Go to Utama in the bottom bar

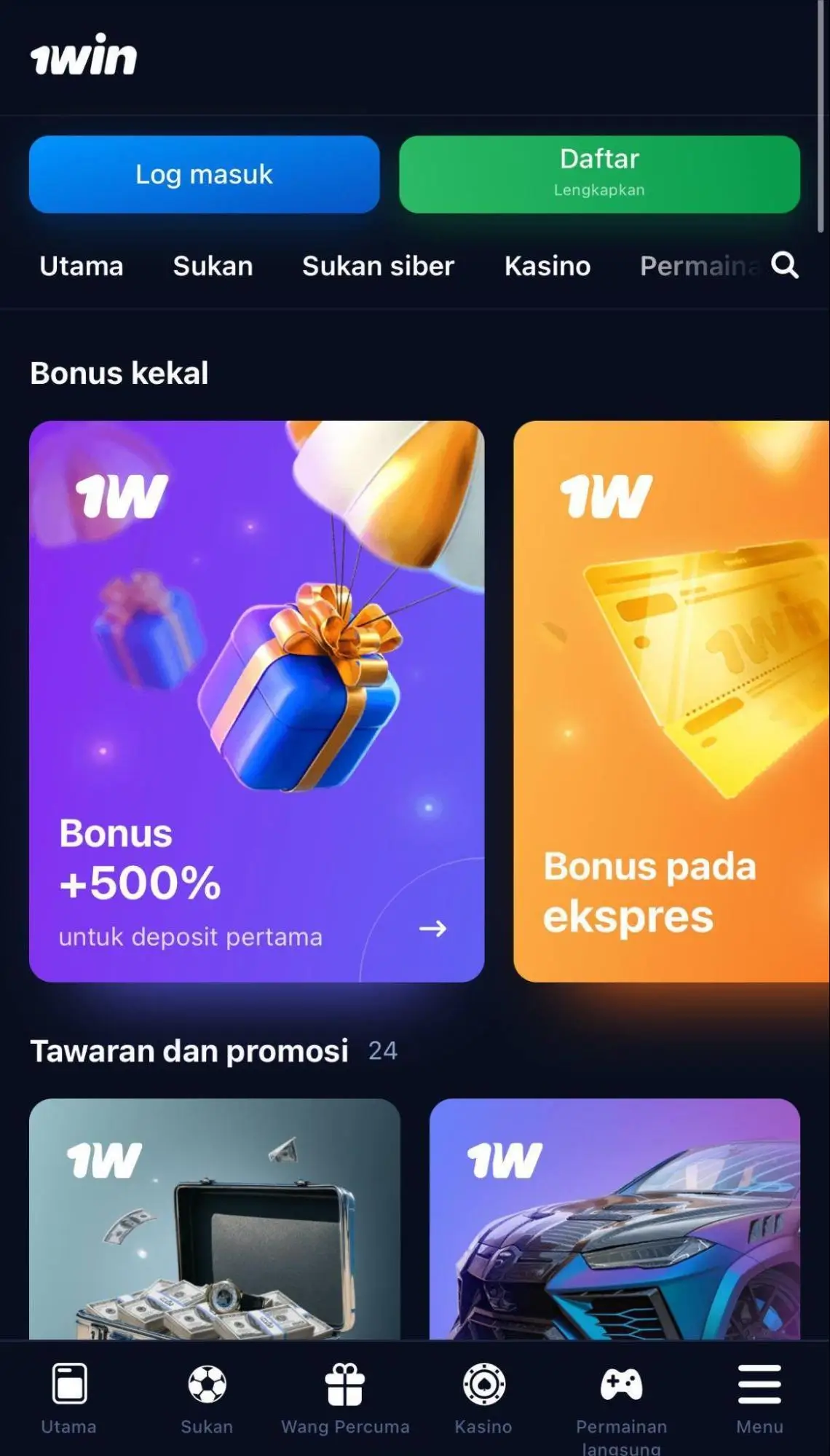[68, 1398]
